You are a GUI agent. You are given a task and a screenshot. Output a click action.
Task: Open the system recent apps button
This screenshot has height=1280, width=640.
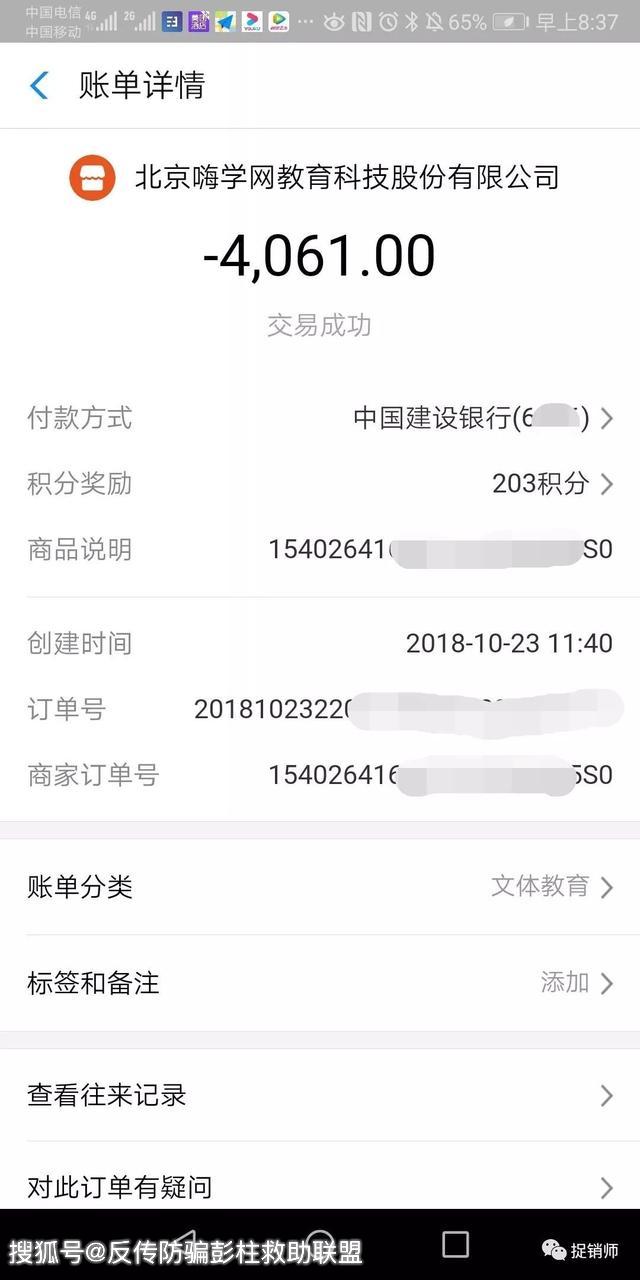[455, 1244]
